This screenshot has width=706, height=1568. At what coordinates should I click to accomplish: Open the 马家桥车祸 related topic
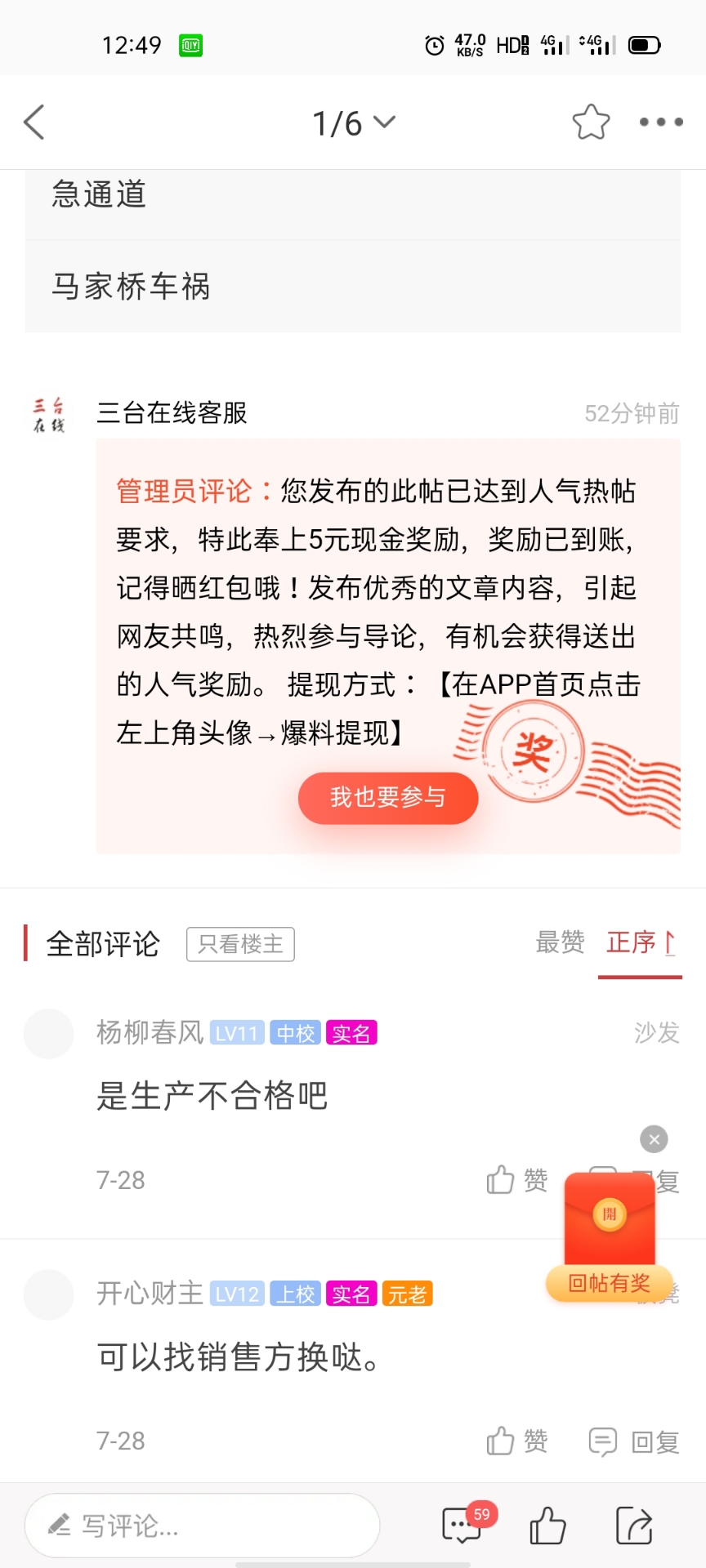coord(131,287)
